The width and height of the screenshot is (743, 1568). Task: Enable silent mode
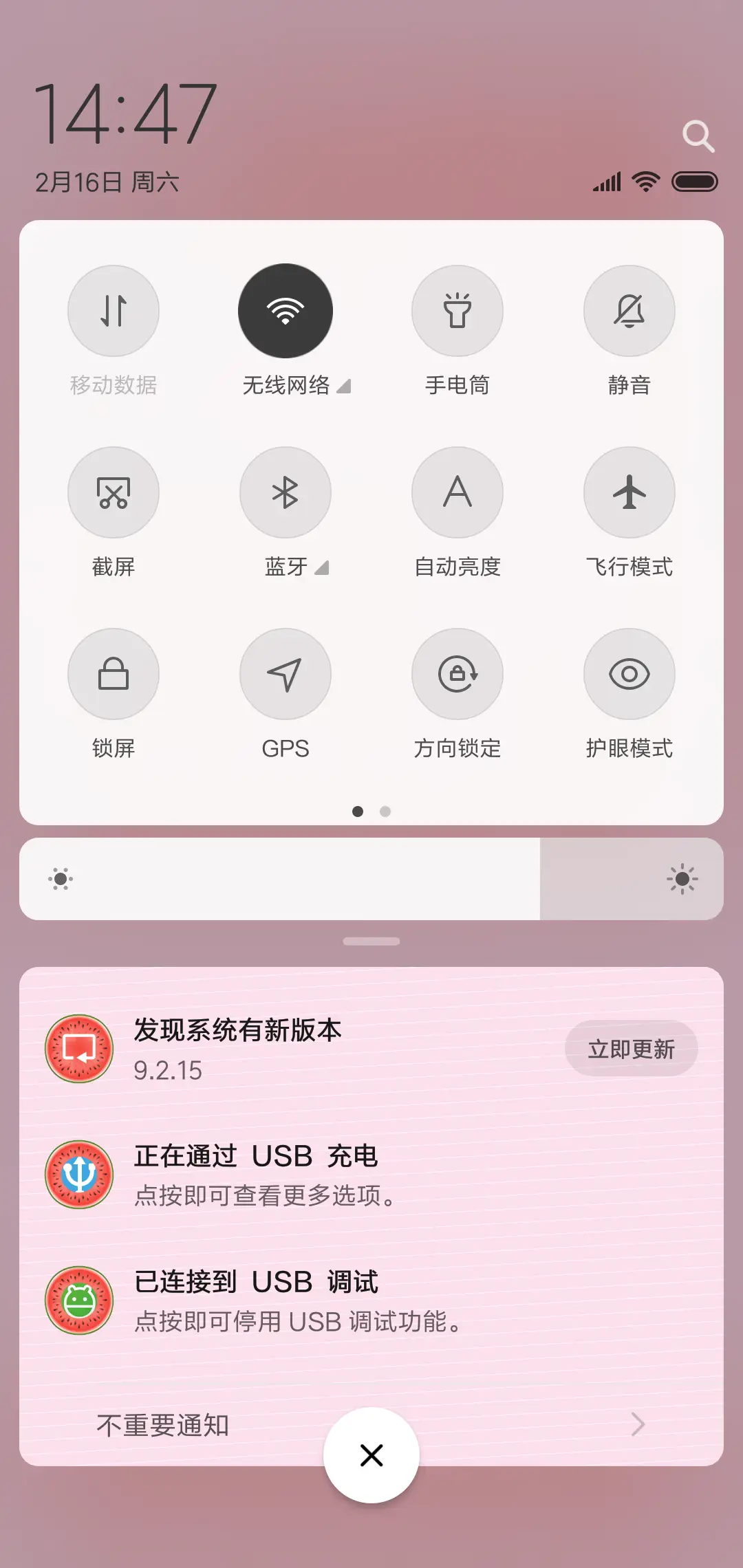[x=629, y=311]
